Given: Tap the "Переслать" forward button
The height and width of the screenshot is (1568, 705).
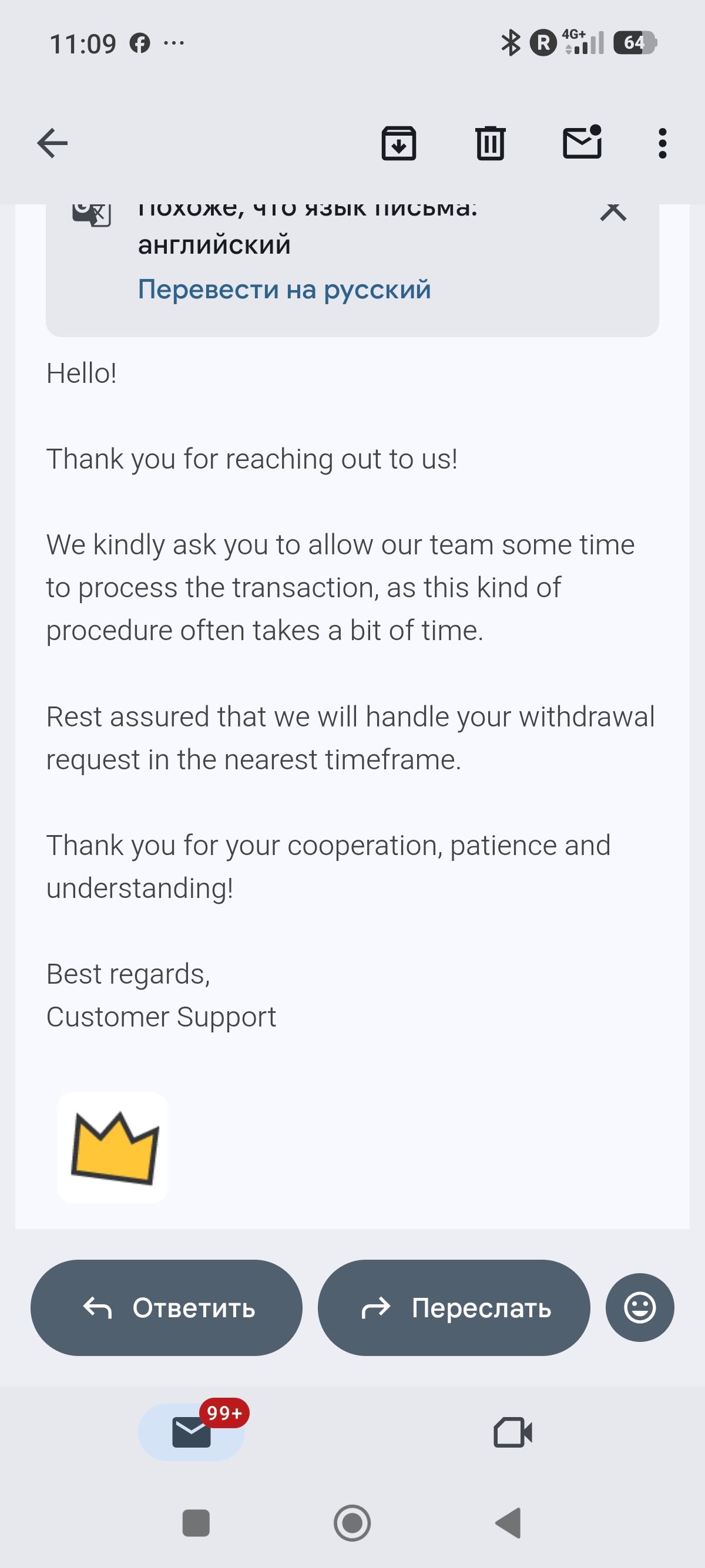Looking at the screenshot, I should (454, 1307).
